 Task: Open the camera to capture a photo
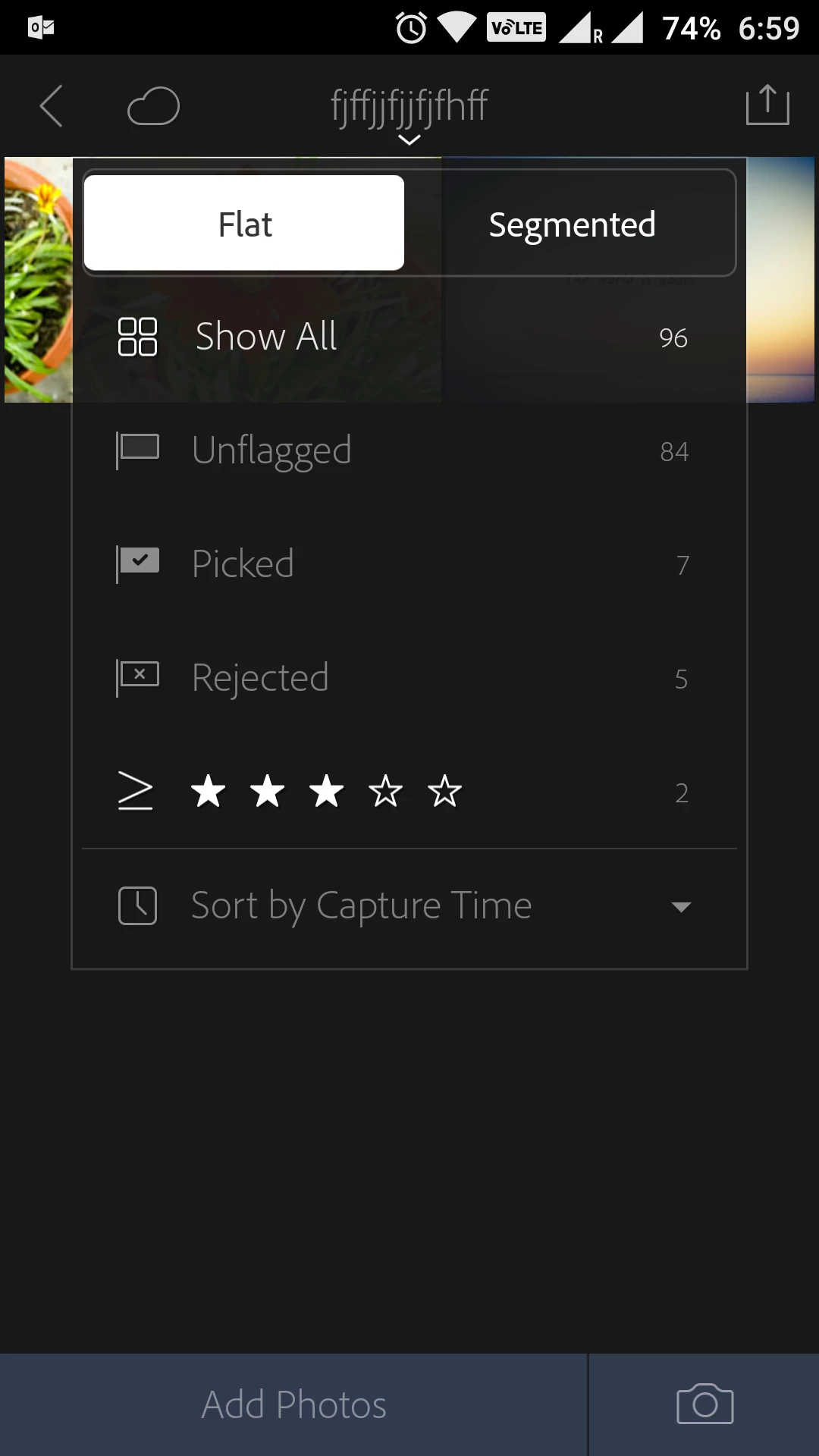tap(704, 1404)
